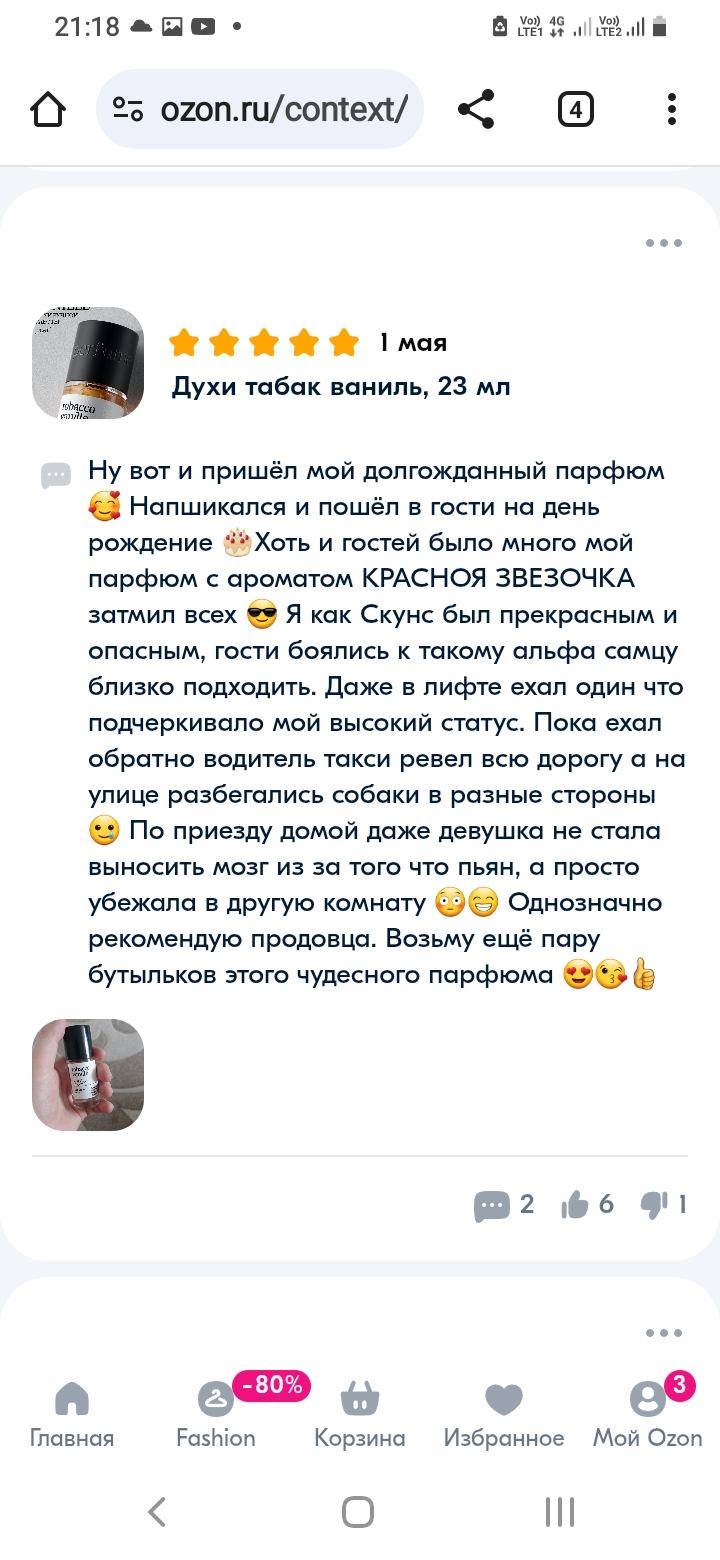Image resolution: width=720 pixels, height=1560 pixels.
Task: Tap the system back button
Action: tap(157, 1511)
